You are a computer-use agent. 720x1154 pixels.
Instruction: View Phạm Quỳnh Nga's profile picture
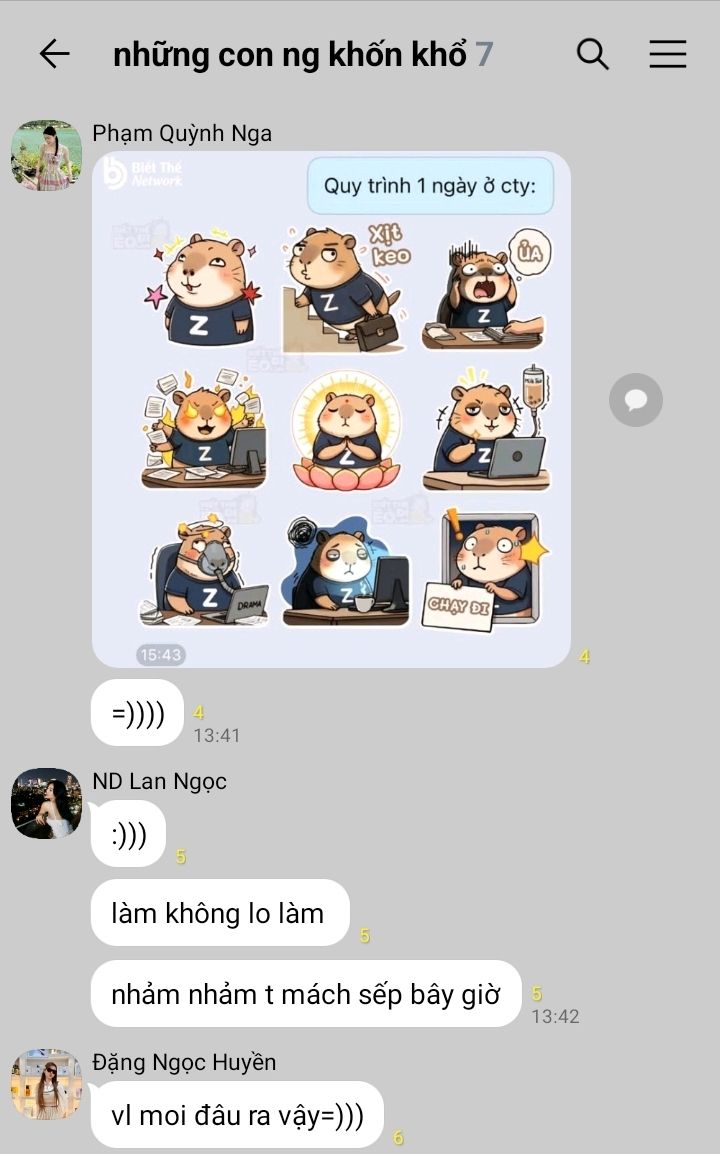[x=46, y=155]
